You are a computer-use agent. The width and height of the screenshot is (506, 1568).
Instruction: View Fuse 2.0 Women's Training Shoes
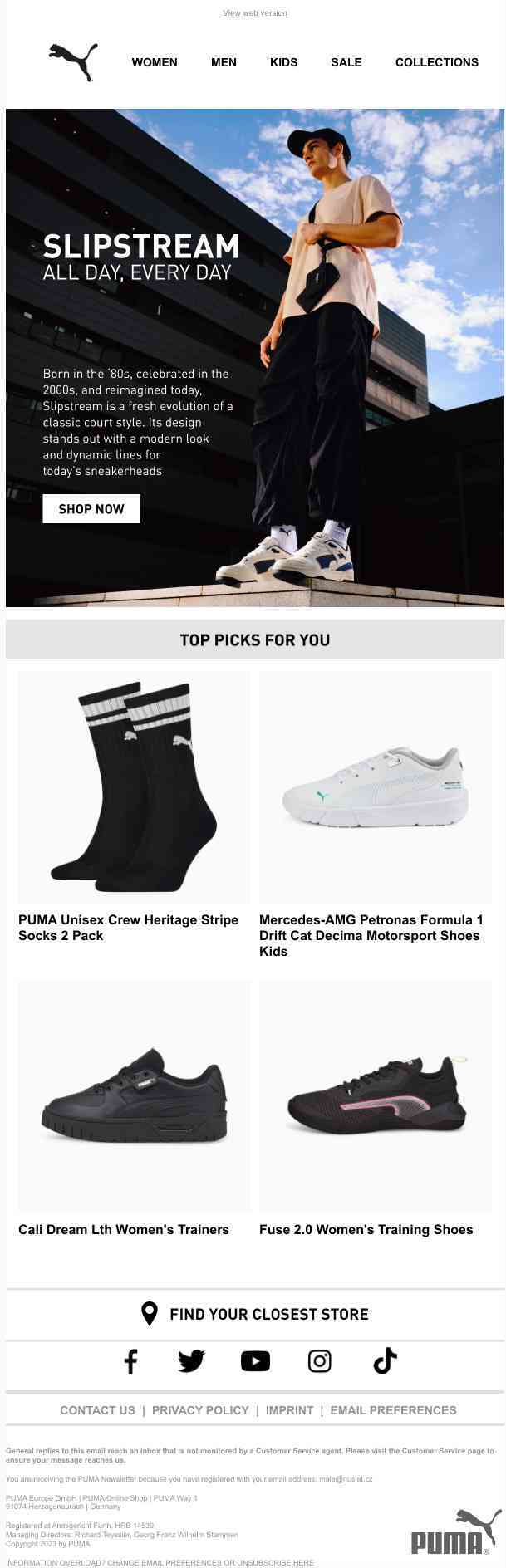(375, 1096)
